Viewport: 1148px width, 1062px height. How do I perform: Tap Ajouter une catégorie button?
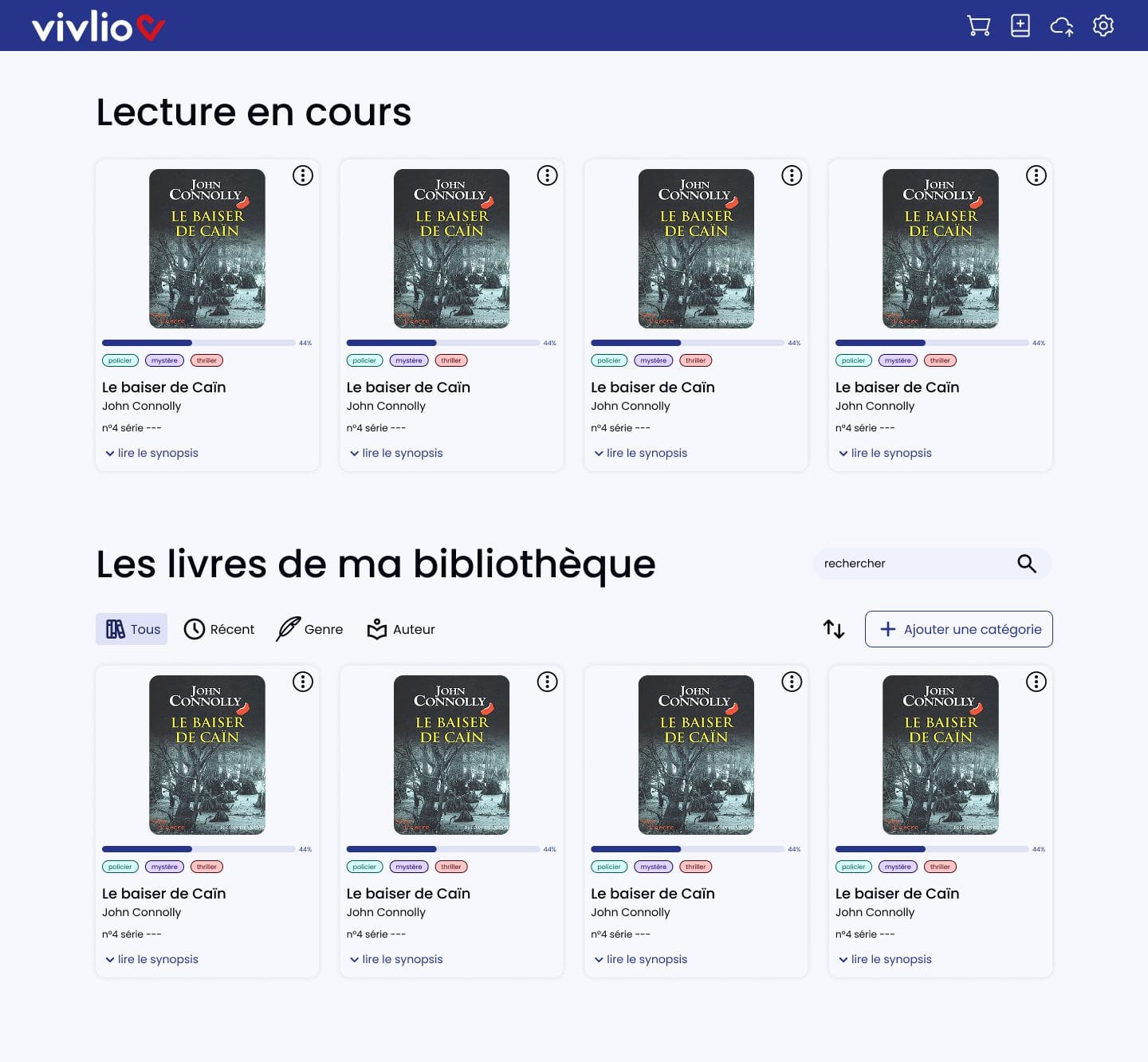[x=958, y=629]
